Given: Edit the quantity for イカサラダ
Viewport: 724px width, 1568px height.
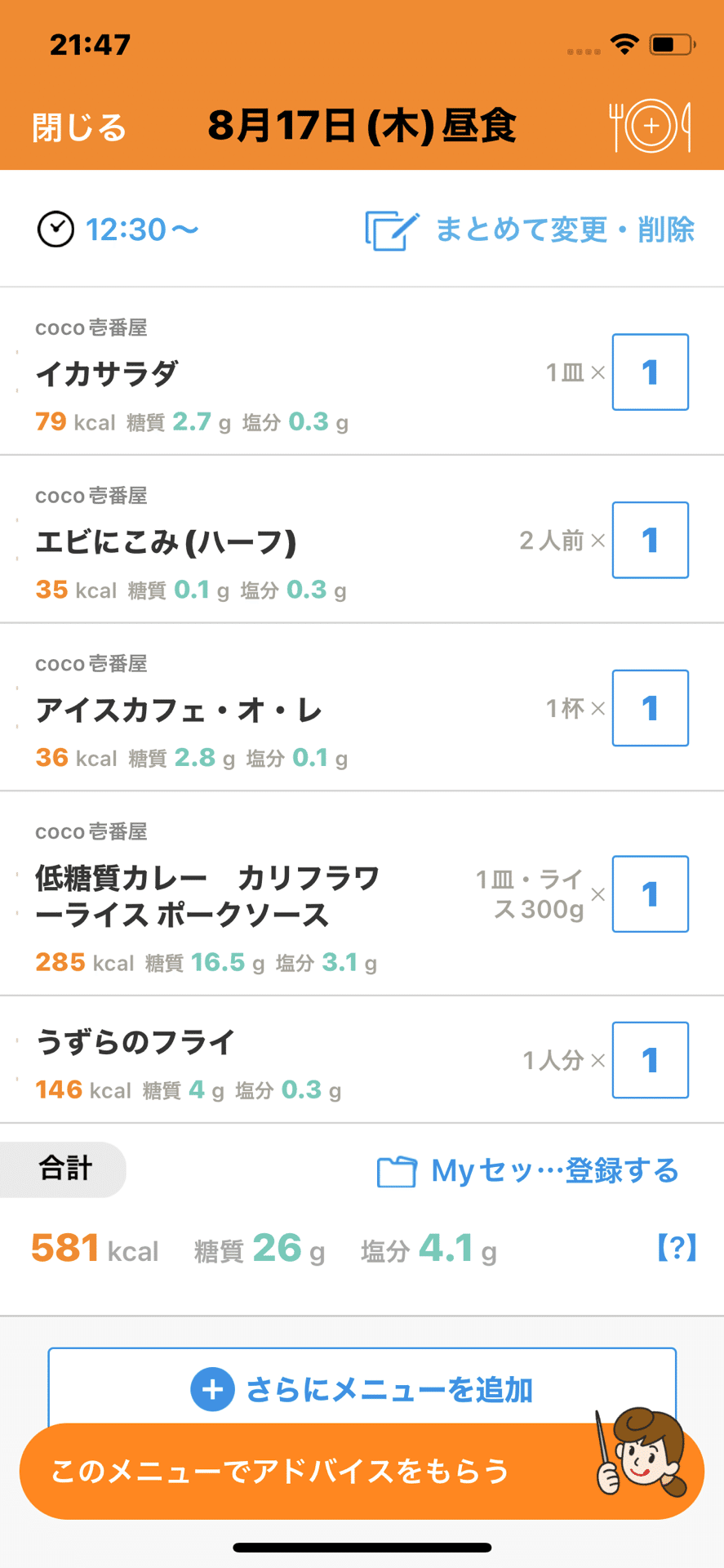Looking at the screenshot, I should tap(651, 372).
